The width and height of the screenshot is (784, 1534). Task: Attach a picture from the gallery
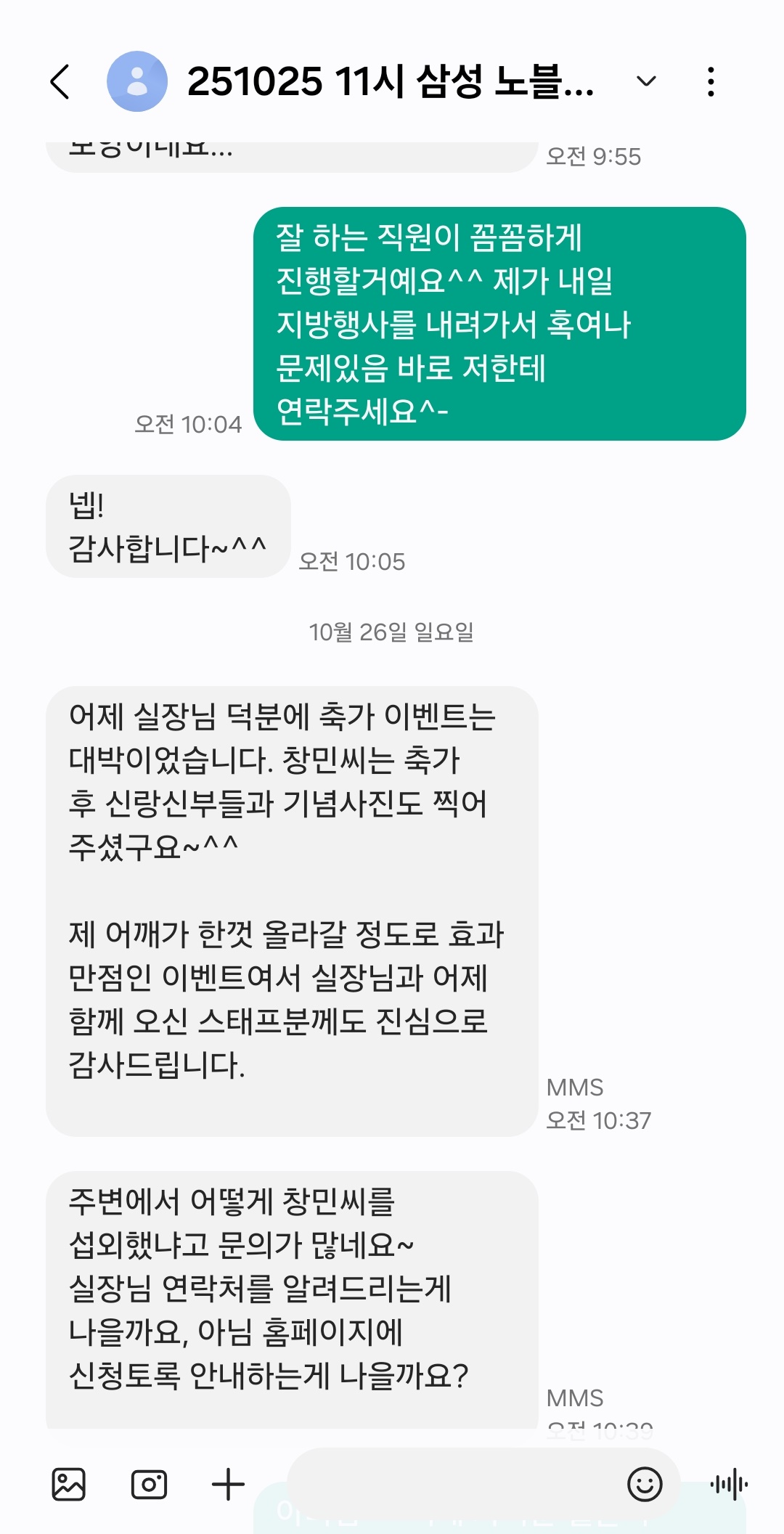69,1484
